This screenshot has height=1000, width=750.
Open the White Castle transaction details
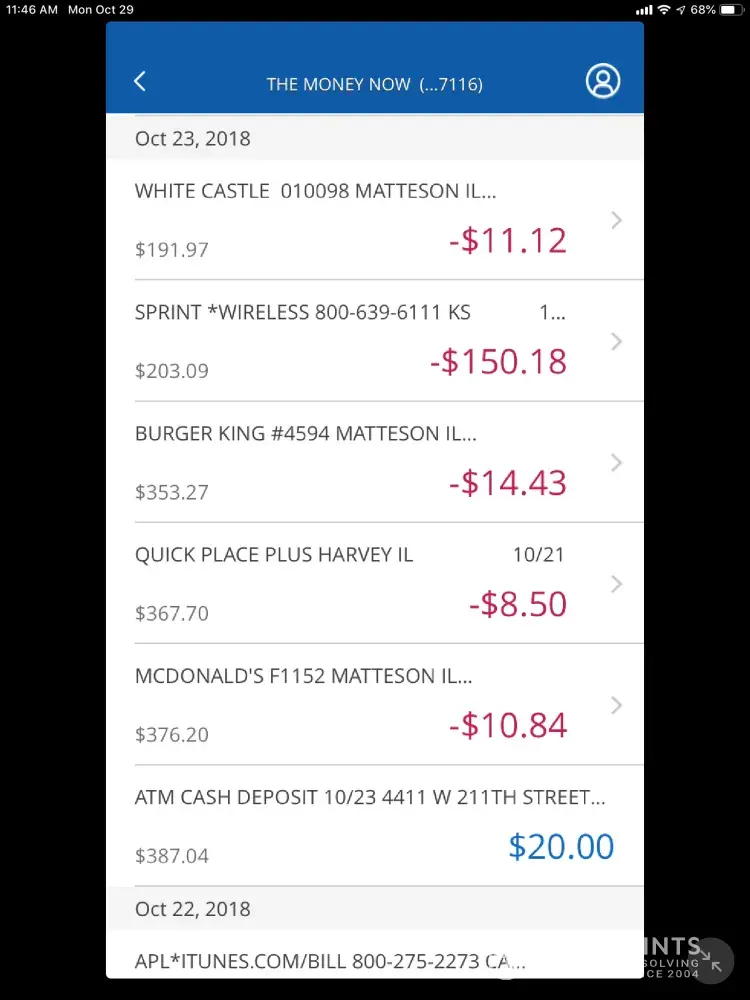(375, 220)
